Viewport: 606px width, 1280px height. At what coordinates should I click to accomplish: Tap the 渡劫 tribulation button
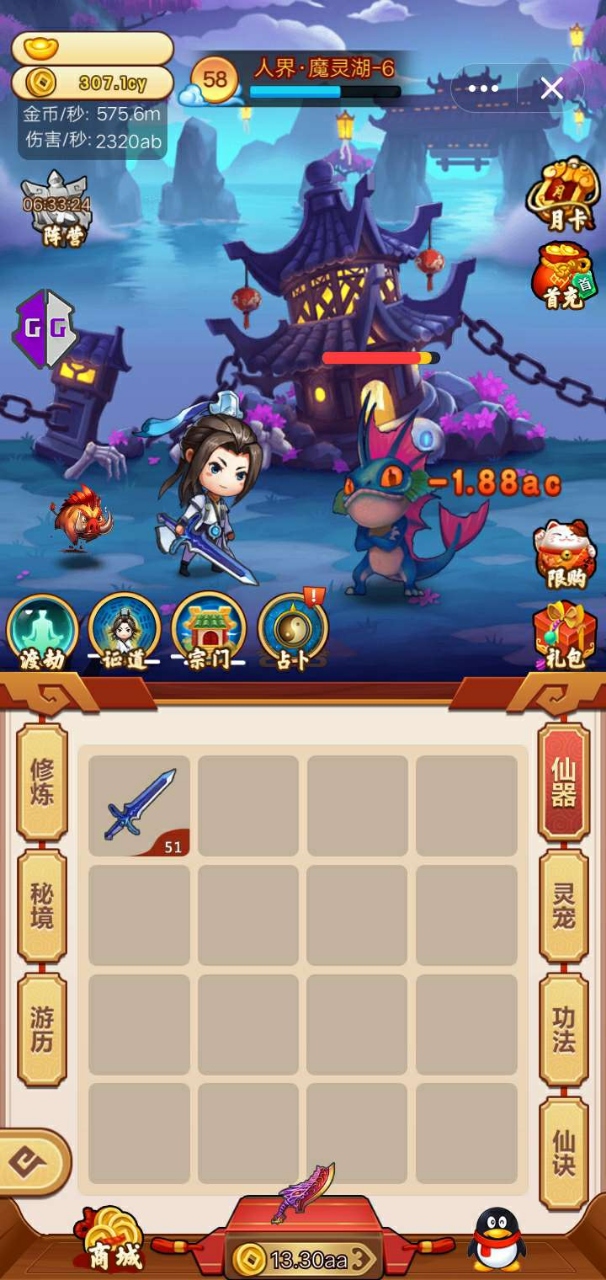42,632
